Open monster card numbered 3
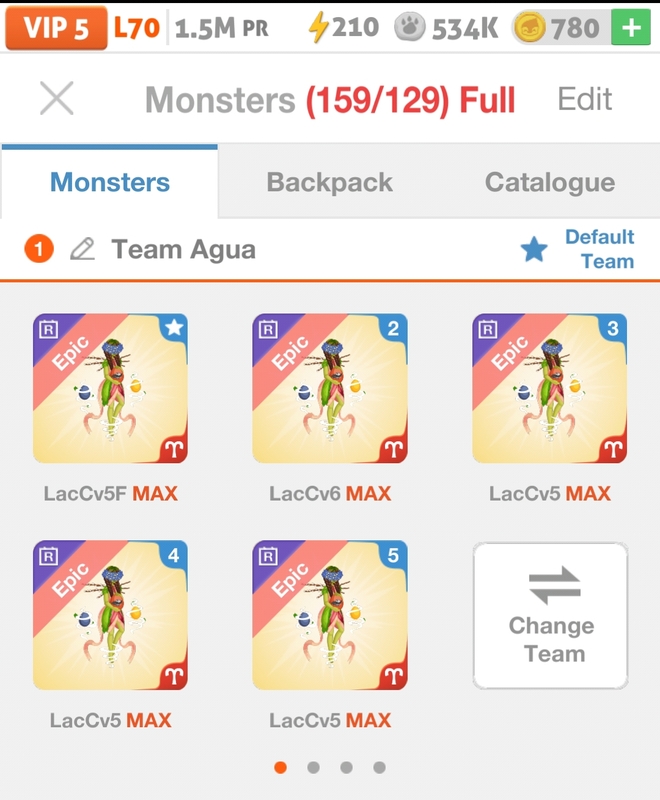Screen dimensions: 660x800 (x=550, y=388)
